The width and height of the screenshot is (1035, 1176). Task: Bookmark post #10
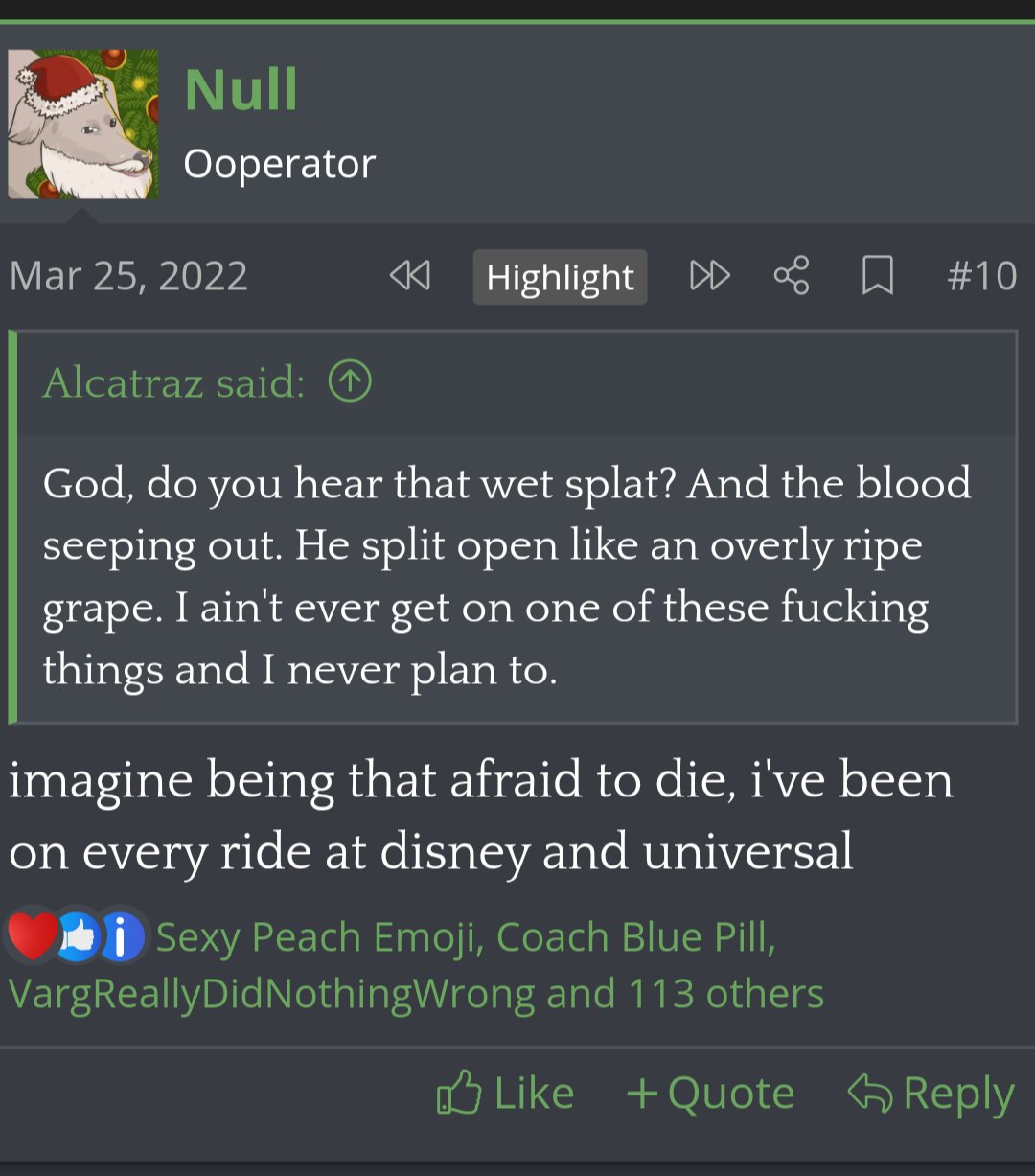(877, 276)
